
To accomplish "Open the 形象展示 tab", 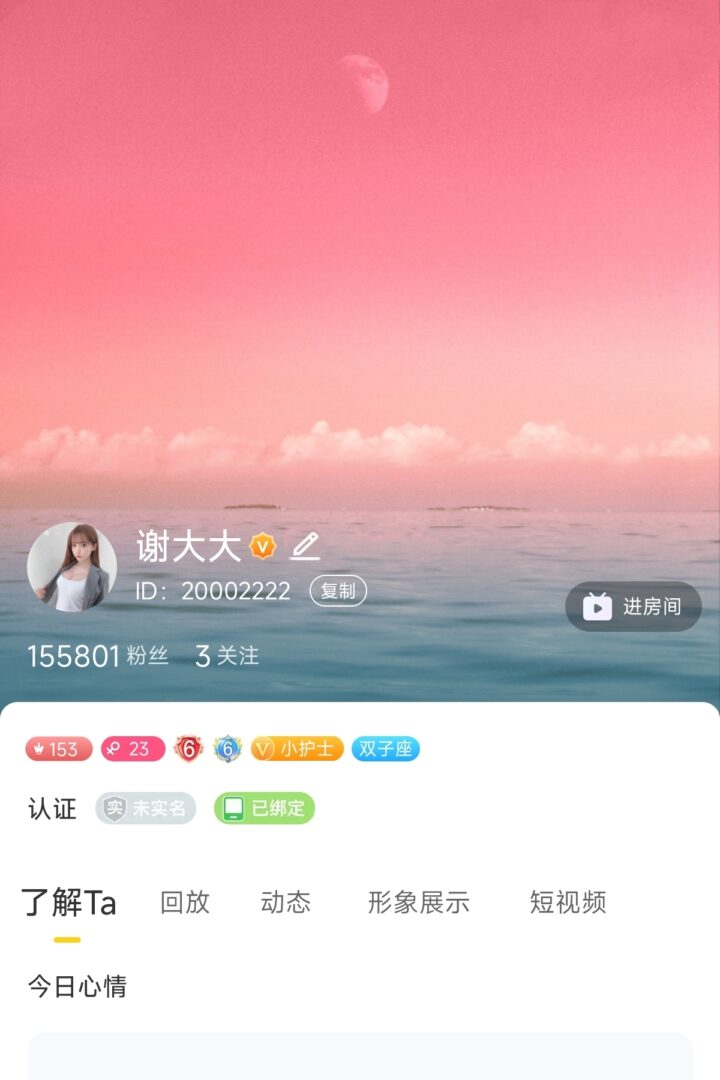I will [418, 902].
